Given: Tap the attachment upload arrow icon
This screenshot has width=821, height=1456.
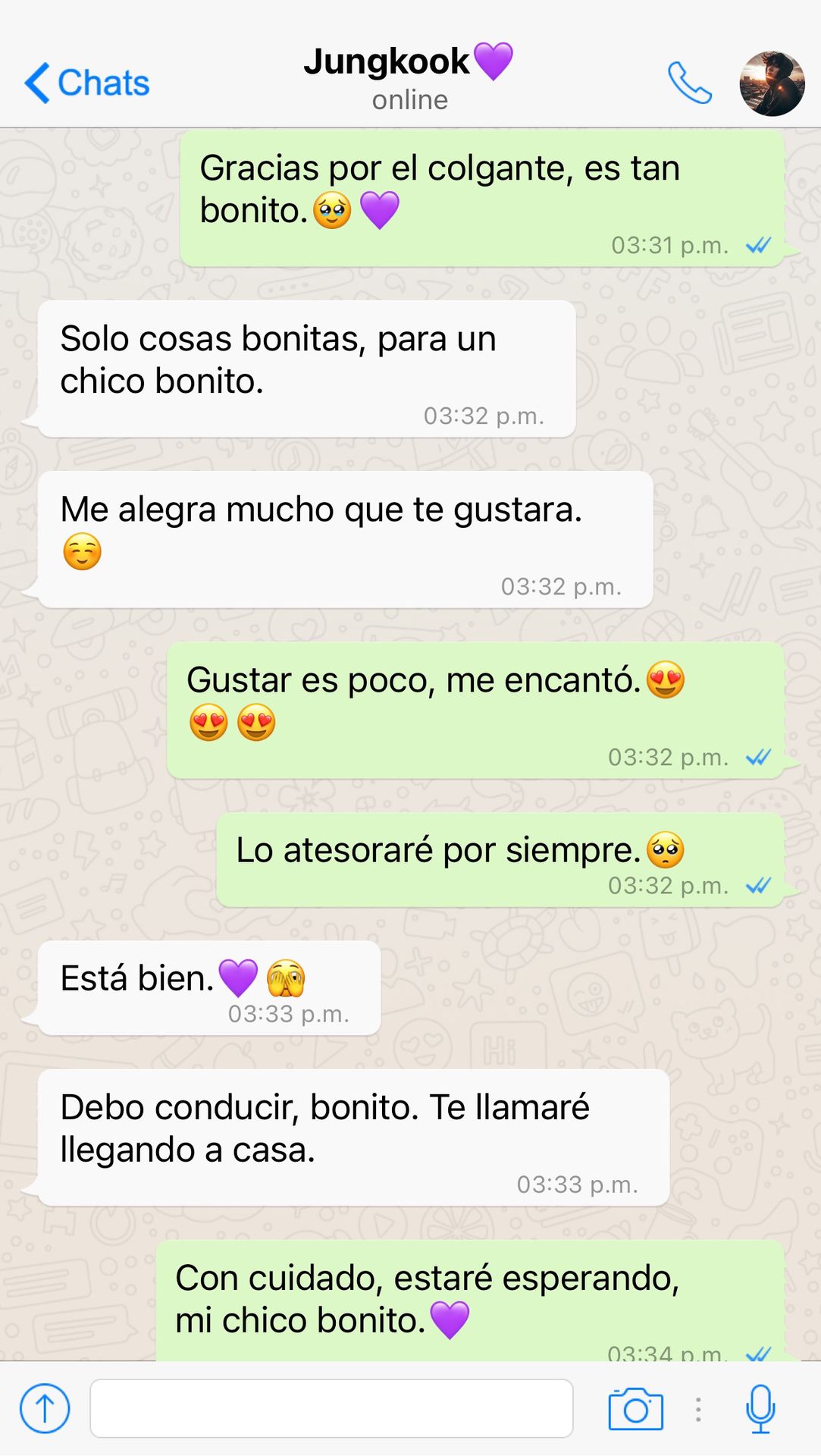Looking at the screenshot, I should coord(45,1408).
